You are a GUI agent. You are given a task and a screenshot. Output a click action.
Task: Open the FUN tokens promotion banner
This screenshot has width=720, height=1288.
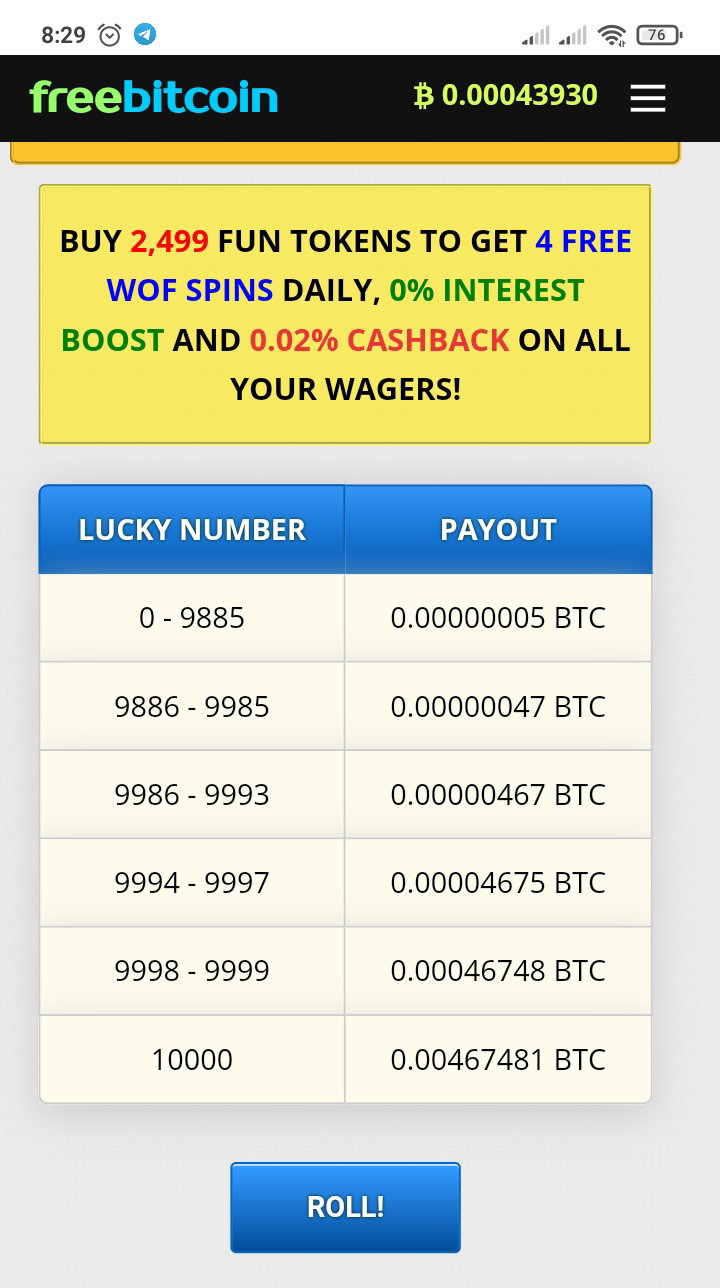tap(345, 314)
